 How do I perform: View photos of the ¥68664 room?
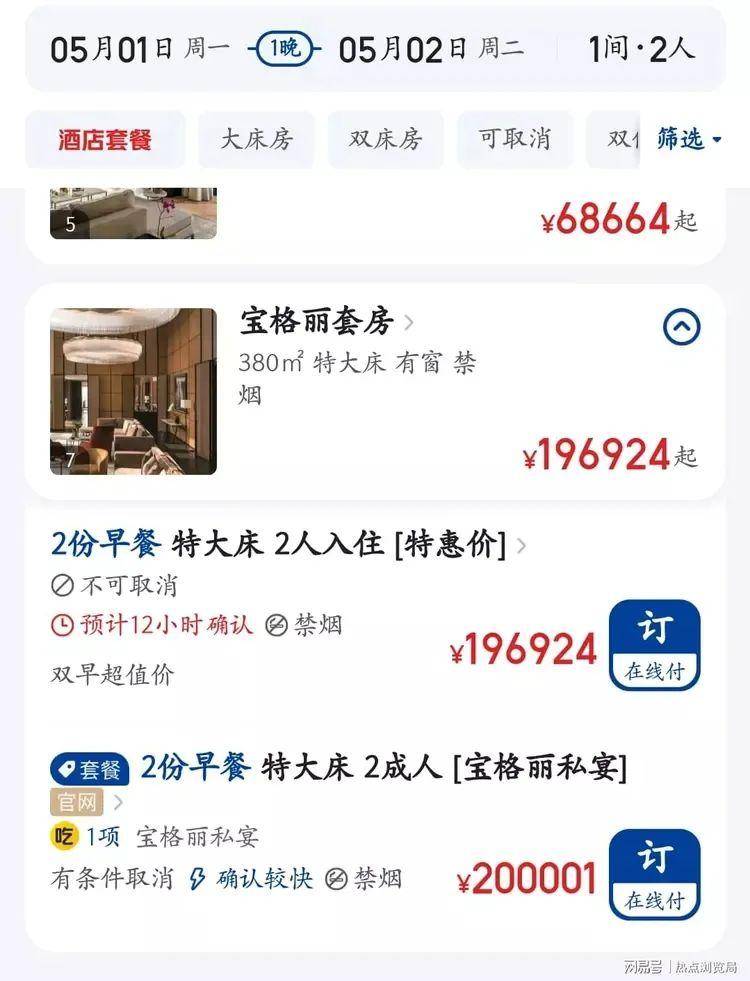(x=133, y=213)
